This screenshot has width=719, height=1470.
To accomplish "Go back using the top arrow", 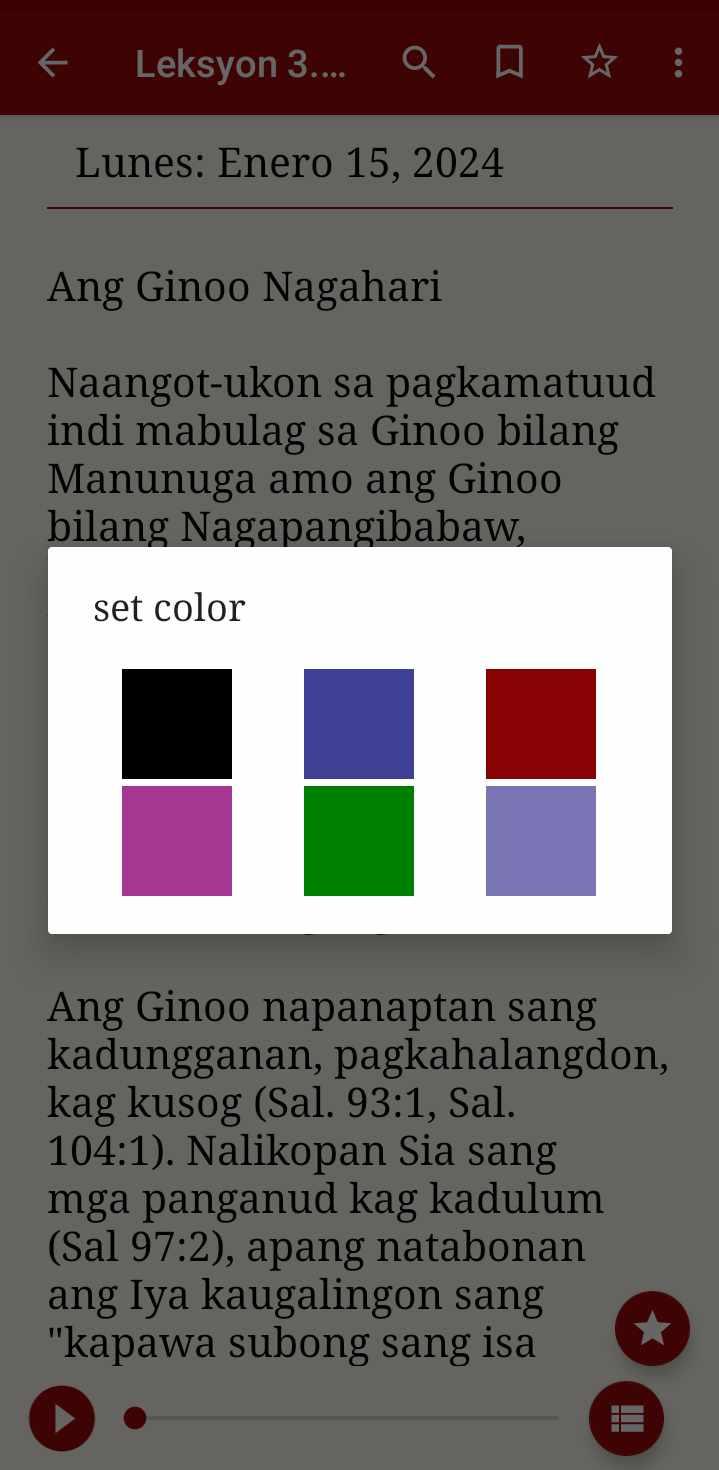I will click(x=53, y=63).
